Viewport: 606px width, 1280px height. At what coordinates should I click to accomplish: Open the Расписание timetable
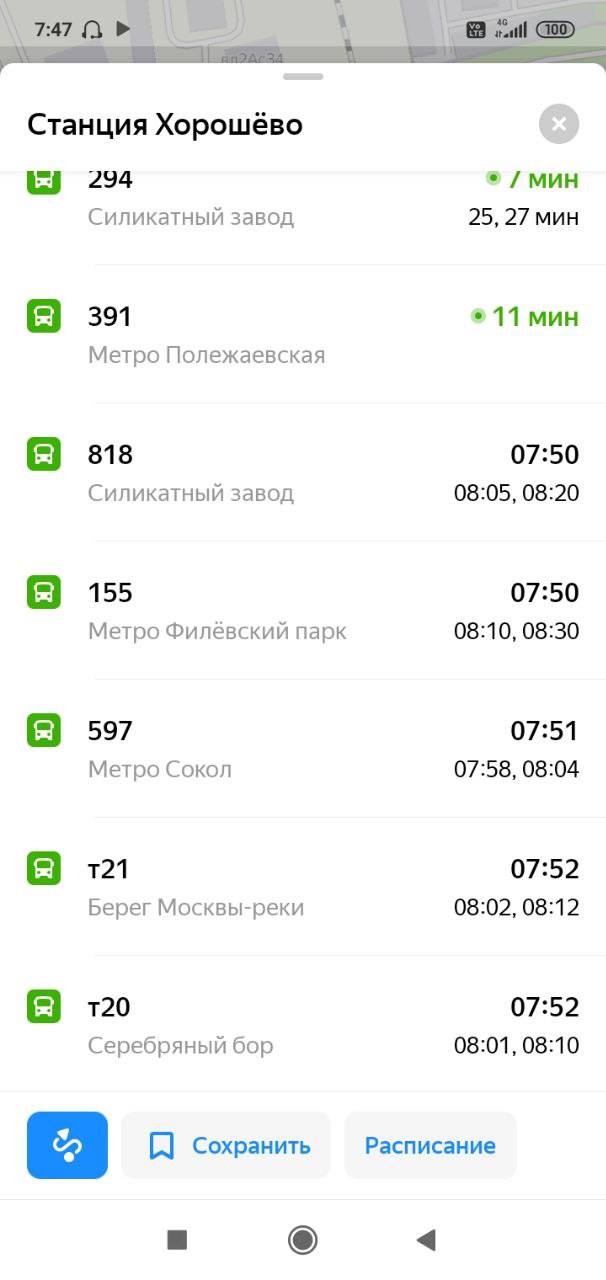[430, 1145]
